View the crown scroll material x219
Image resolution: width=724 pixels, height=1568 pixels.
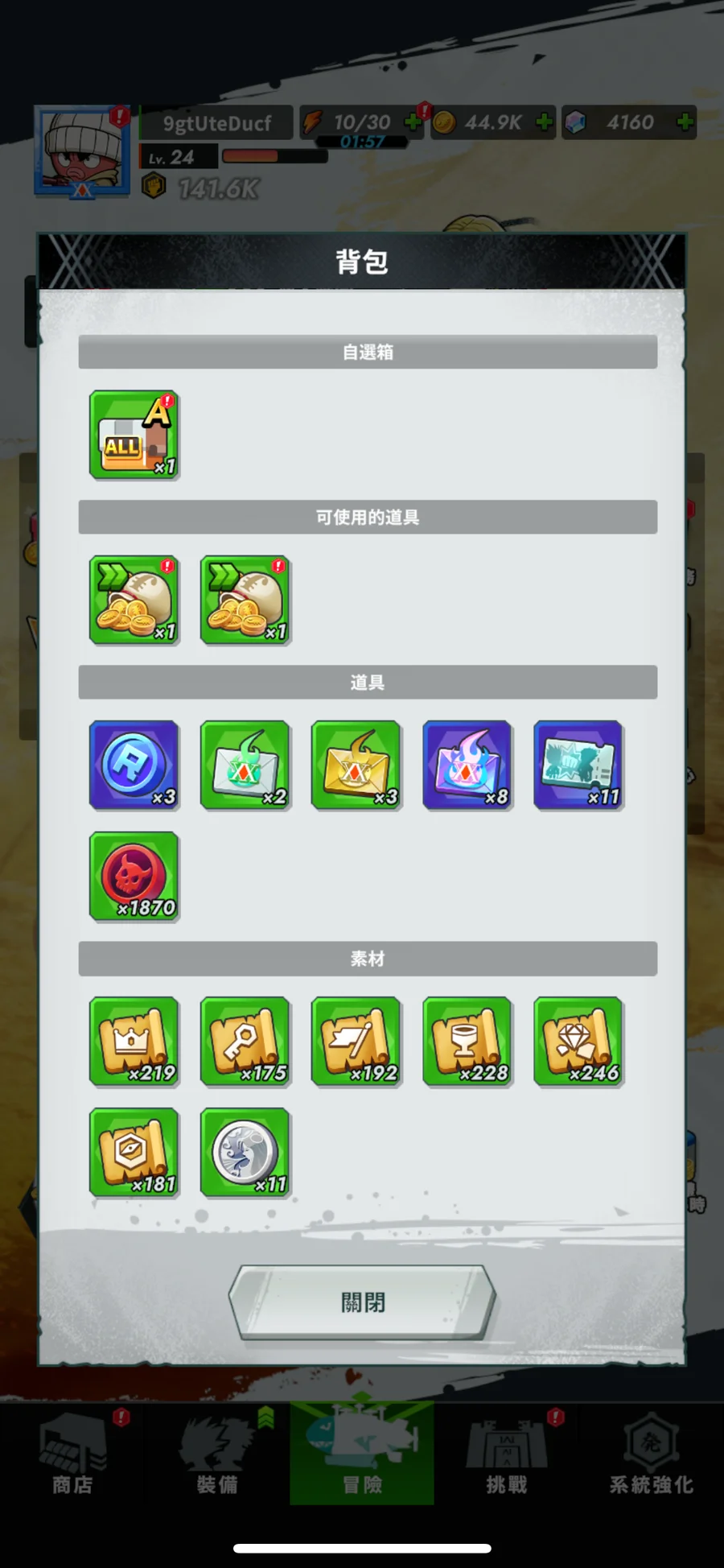pos(134,1041)
